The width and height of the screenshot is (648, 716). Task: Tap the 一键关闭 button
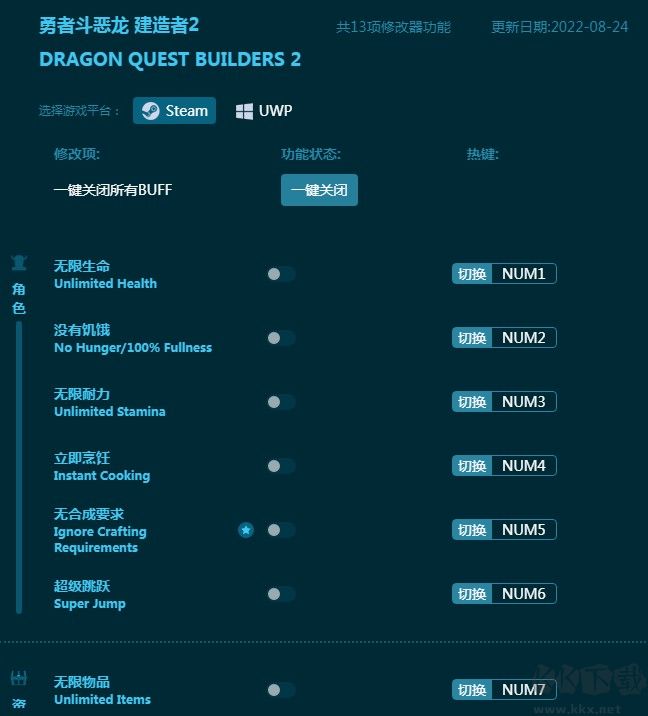tap(319, 189)
